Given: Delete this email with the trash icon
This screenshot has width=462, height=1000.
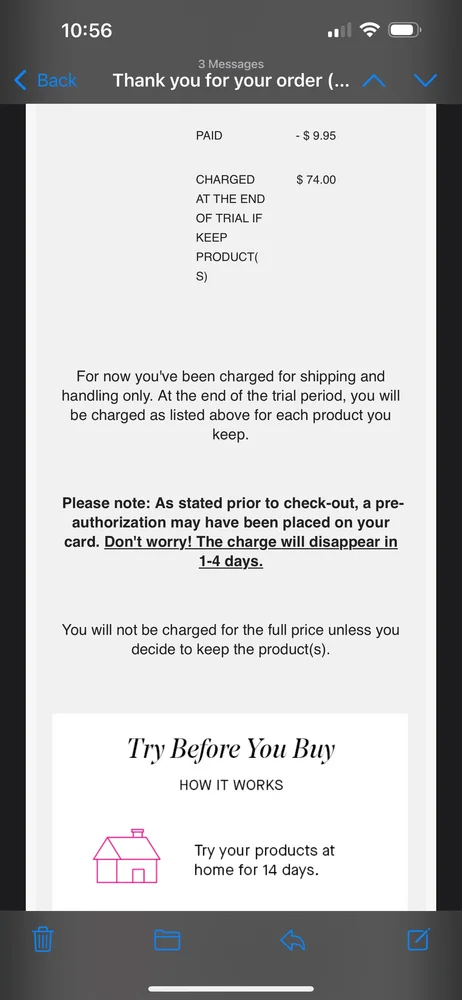Looking at the screenshot, I should pyautogui.click(x=43, y=939).
